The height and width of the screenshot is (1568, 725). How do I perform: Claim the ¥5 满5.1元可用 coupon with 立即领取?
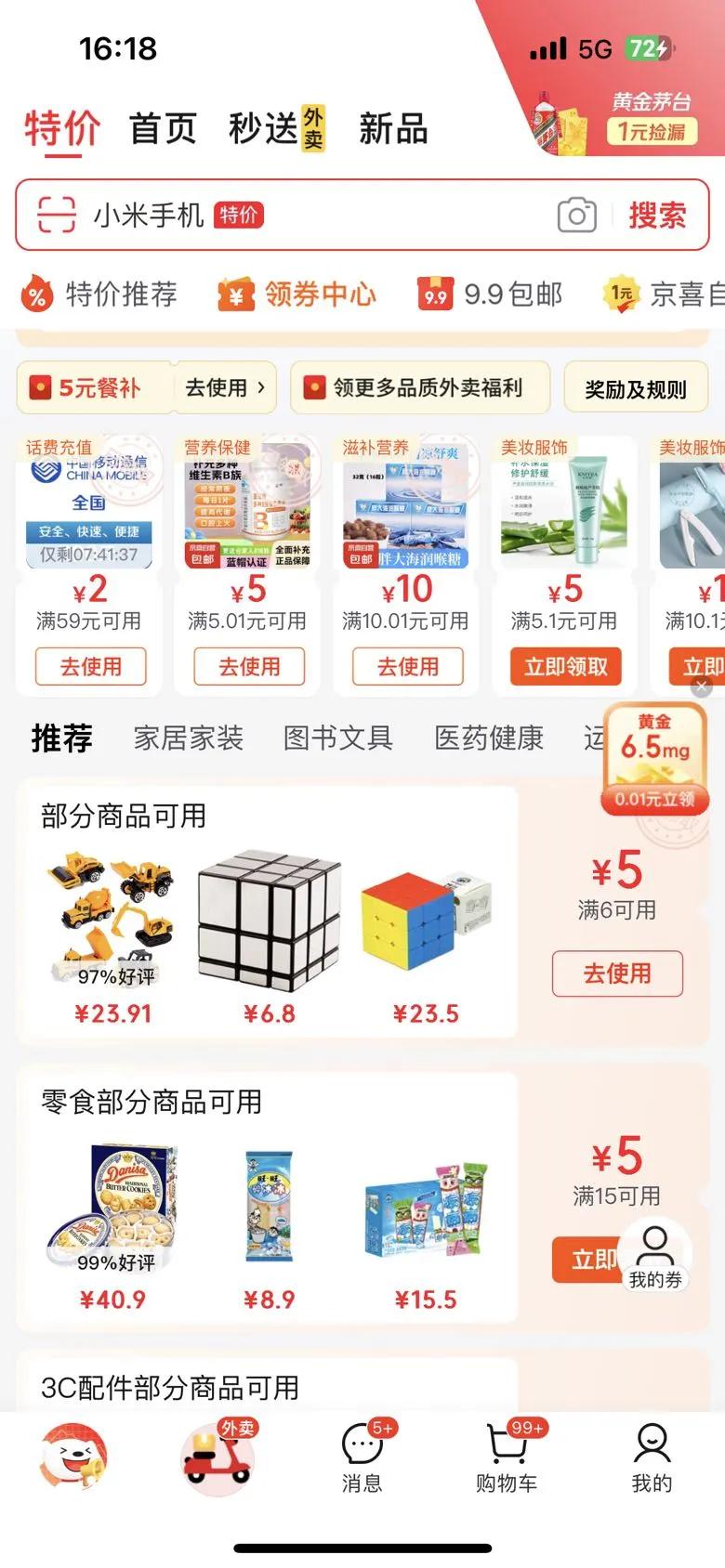point(565,667)
